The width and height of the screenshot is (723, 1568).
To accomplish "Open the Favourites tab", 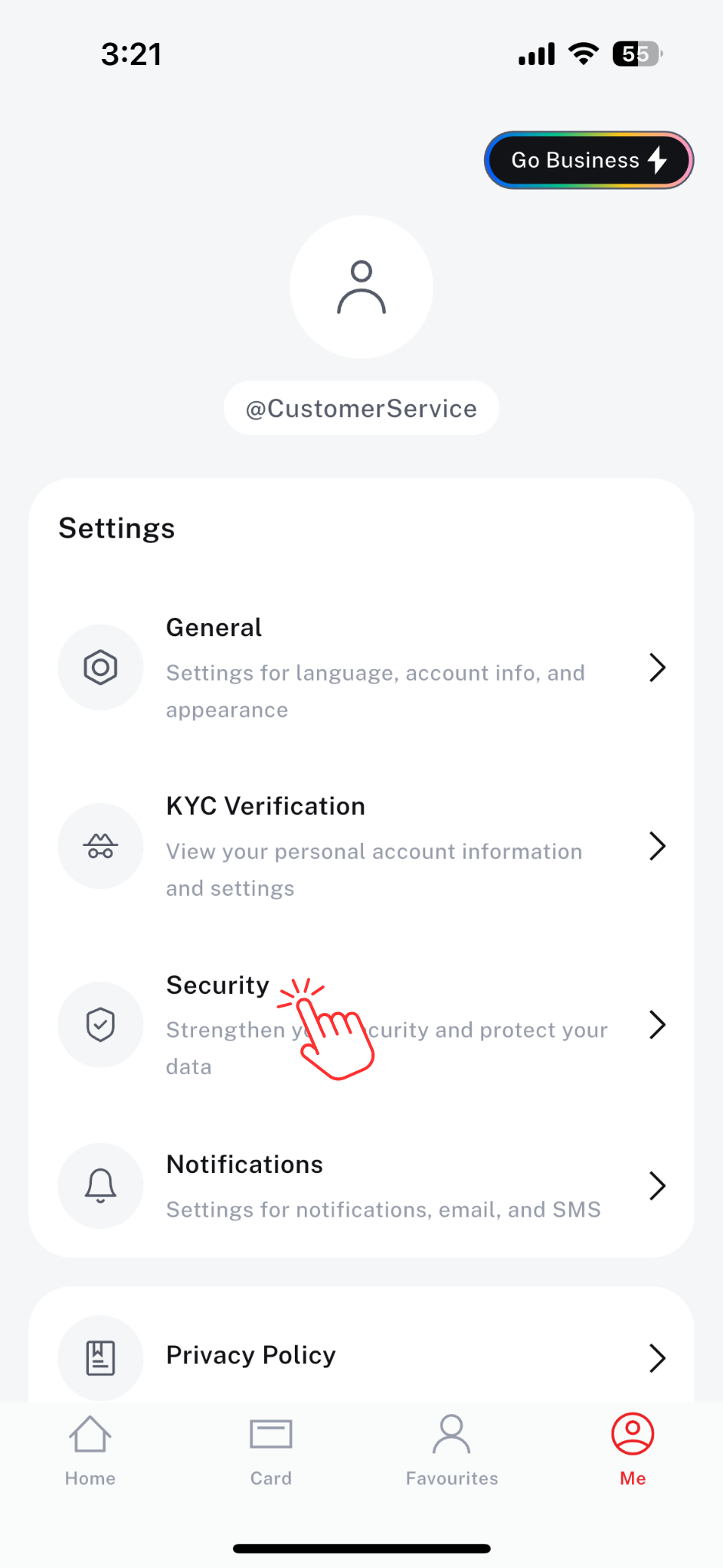I will tap(452, 1449).
